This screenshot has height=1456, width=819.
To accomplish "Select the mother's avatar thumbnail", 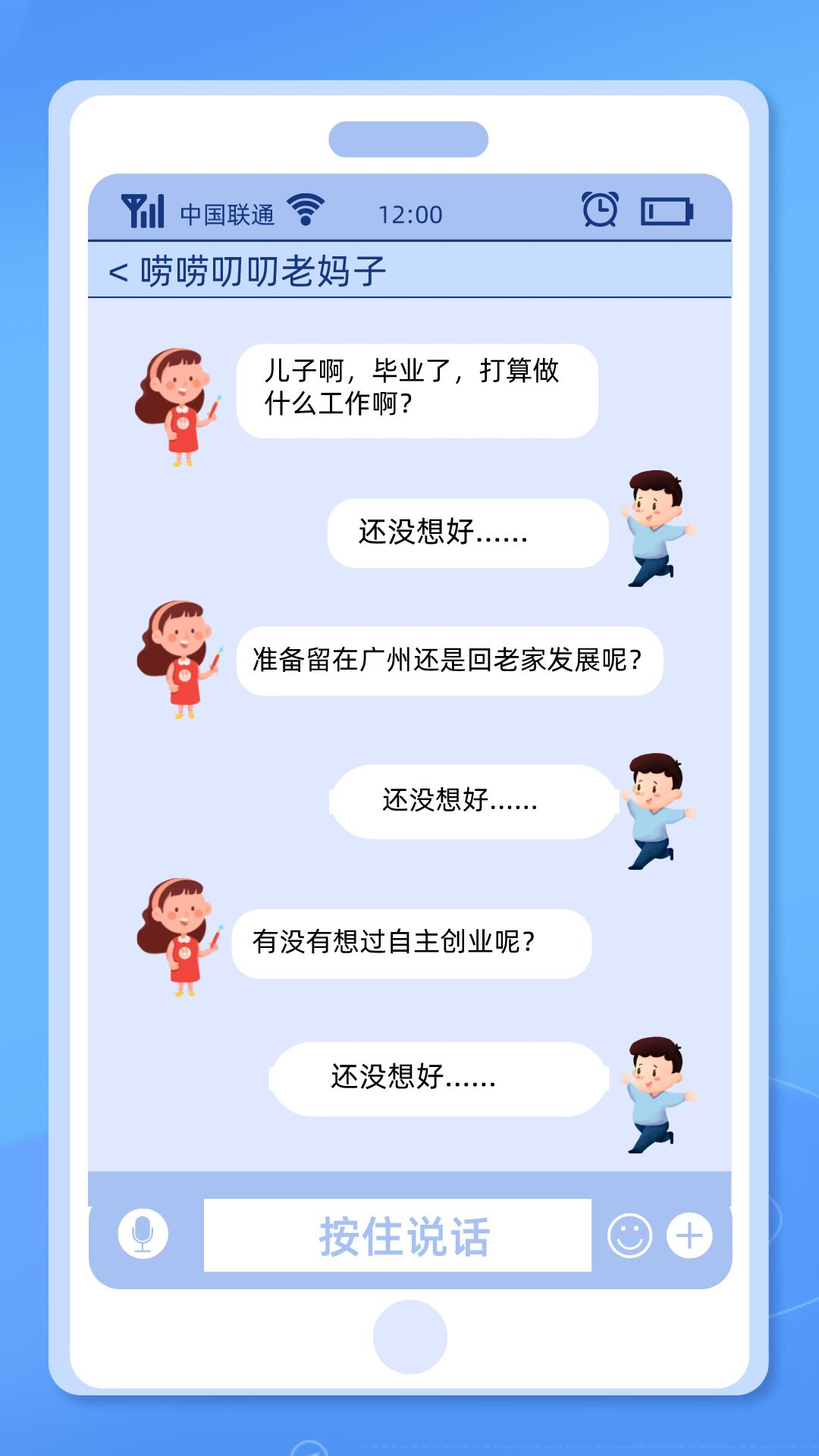I will [176, 398].
